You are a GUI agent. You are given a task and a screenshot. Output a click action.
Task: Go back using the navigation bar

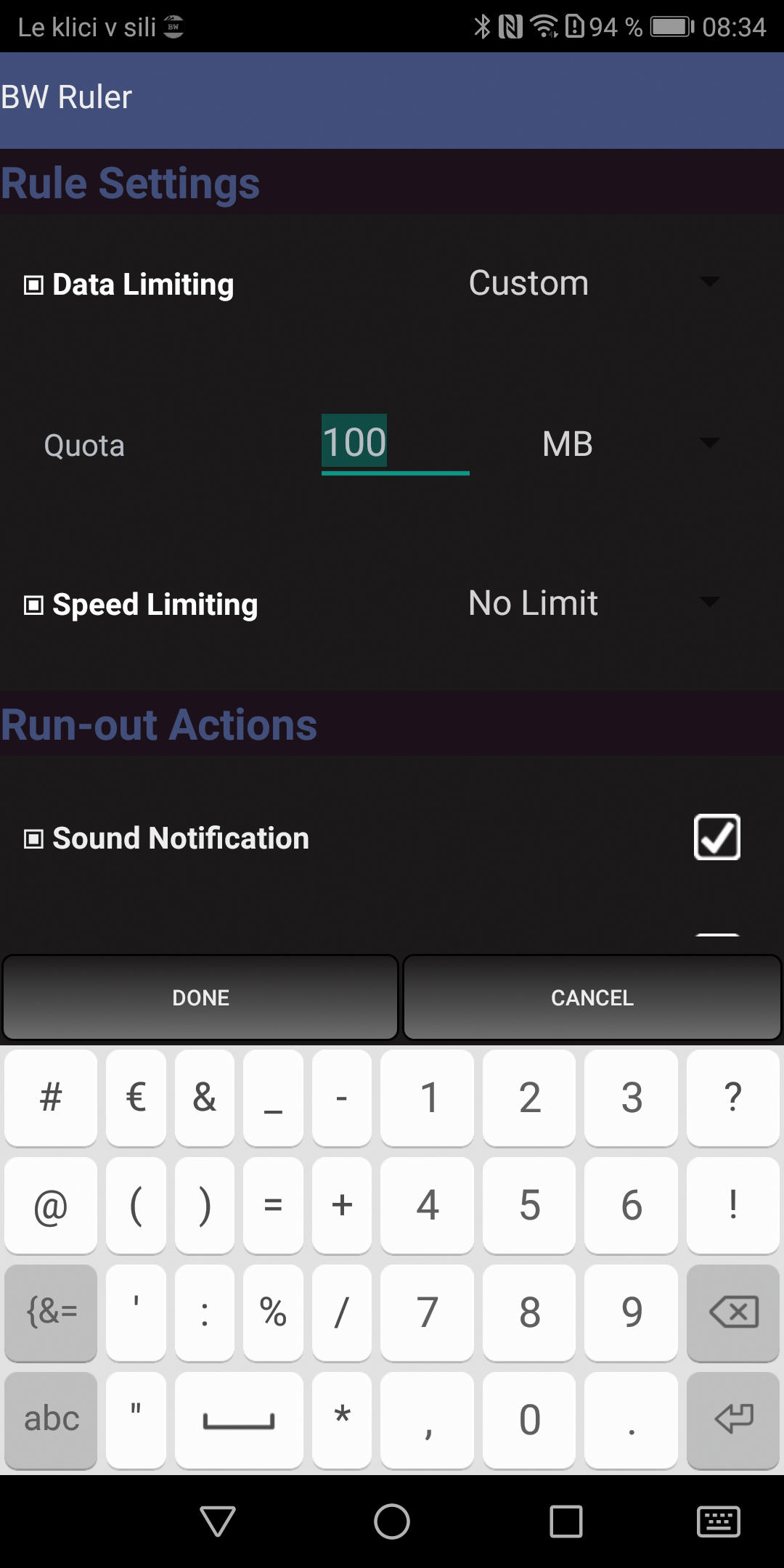(x=218, y=1521)
